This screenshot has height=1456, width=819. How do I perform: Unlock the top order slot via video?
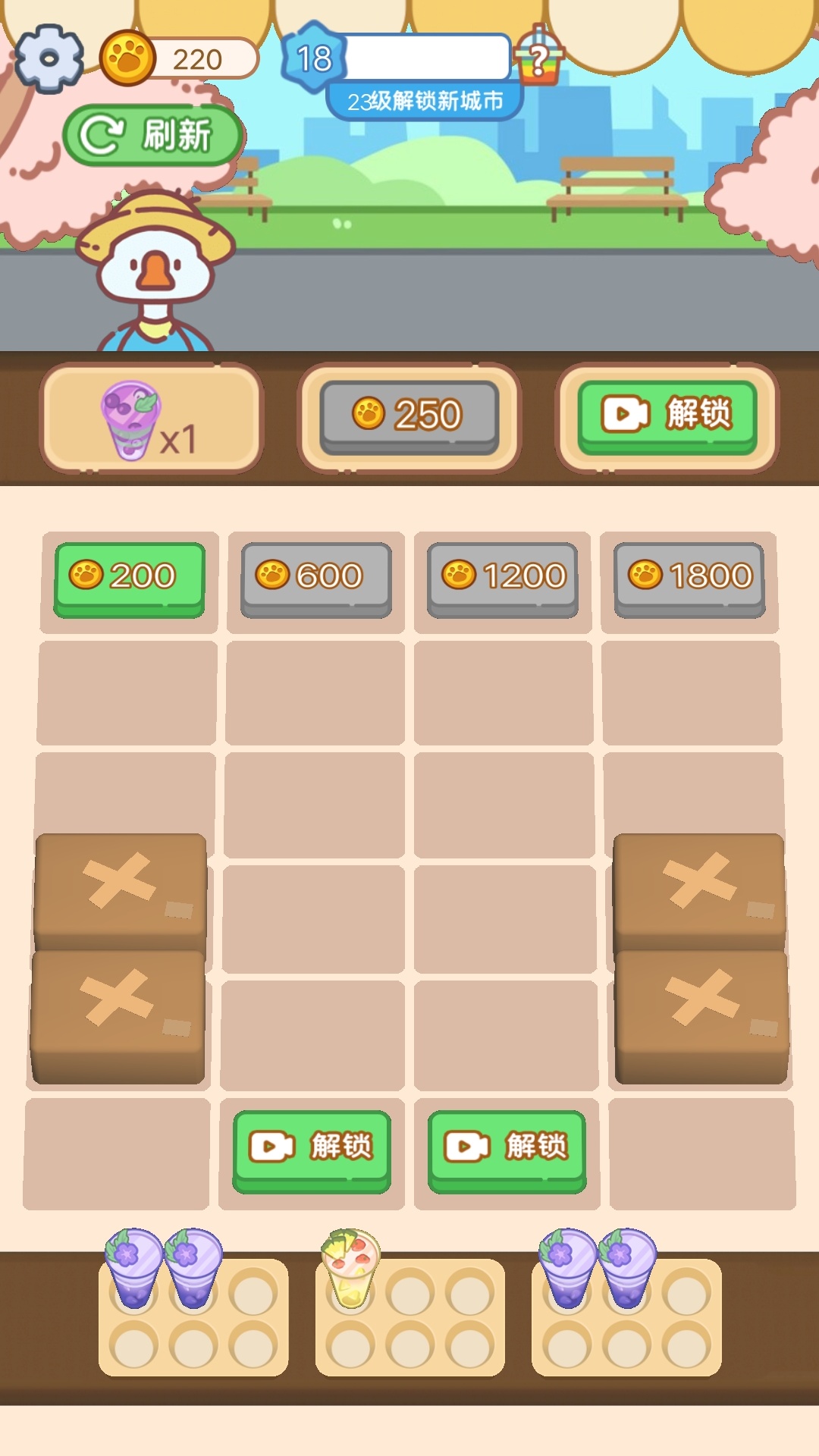point(667,416)
